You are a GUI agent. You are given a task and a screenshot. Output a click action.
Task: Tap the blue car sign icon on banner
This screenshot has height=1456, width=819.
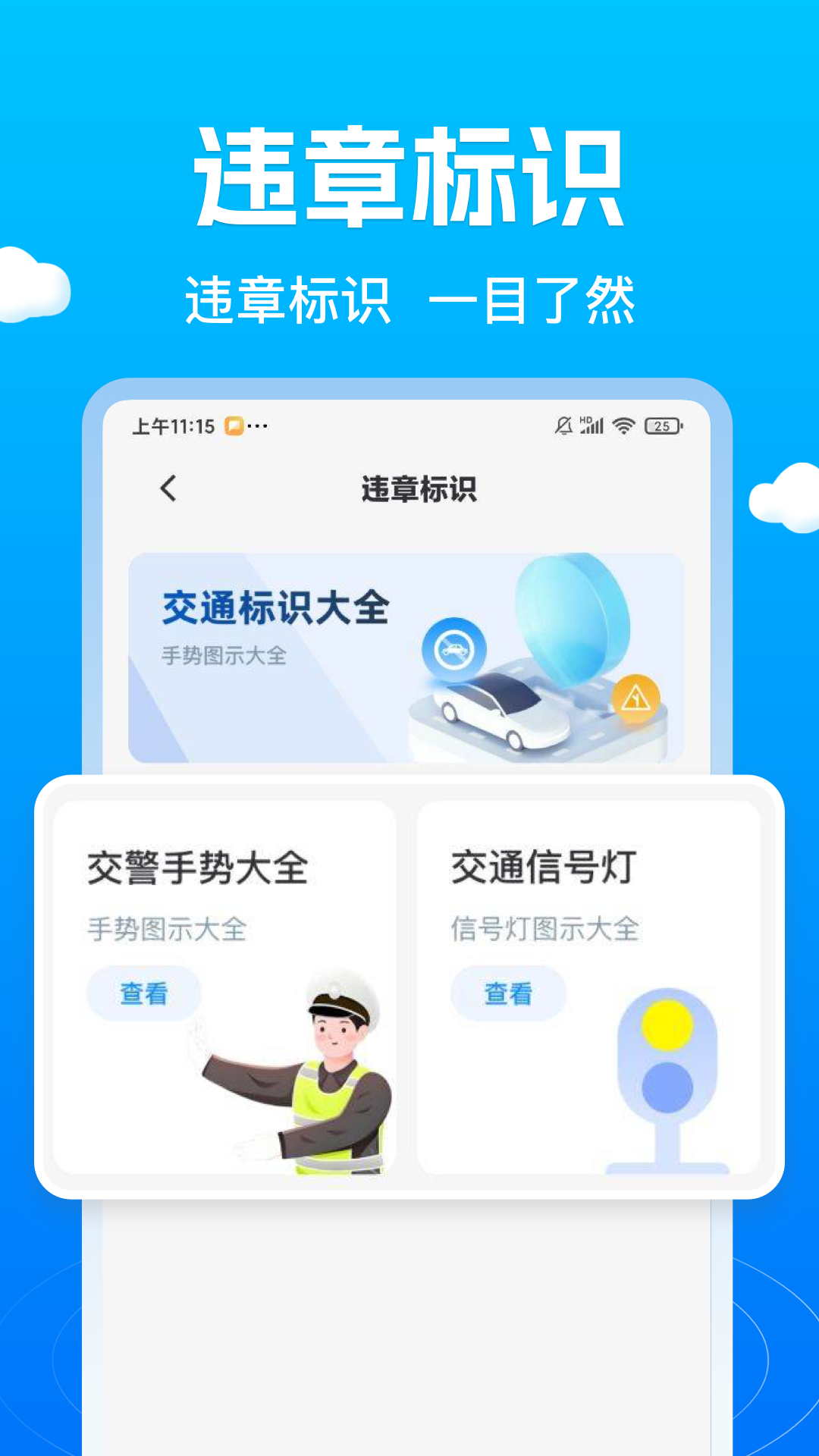pyautogui.click(x=453, y=648)
